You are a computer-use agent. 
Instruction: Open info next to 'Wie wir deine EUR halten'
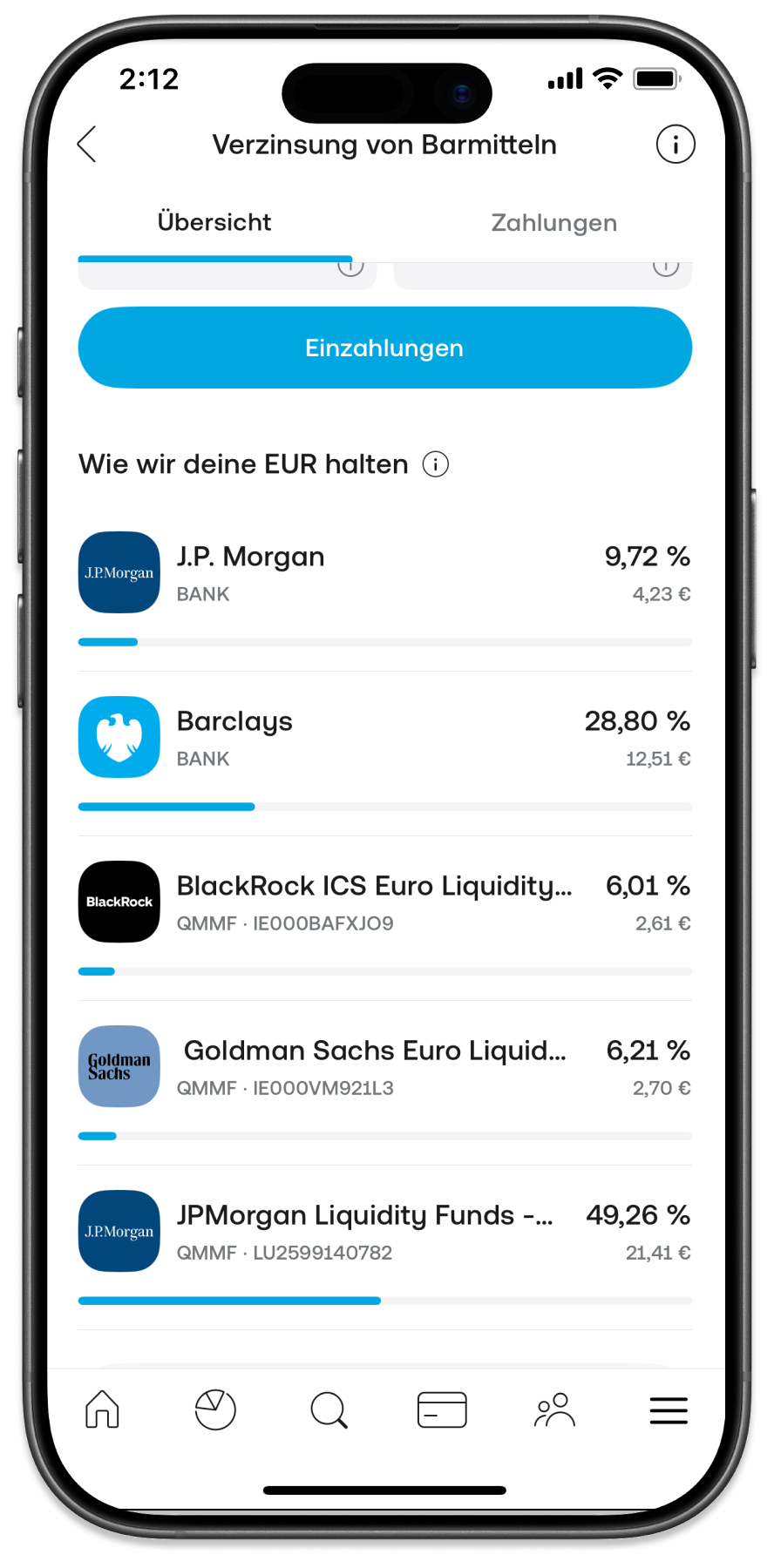[436, 464]
